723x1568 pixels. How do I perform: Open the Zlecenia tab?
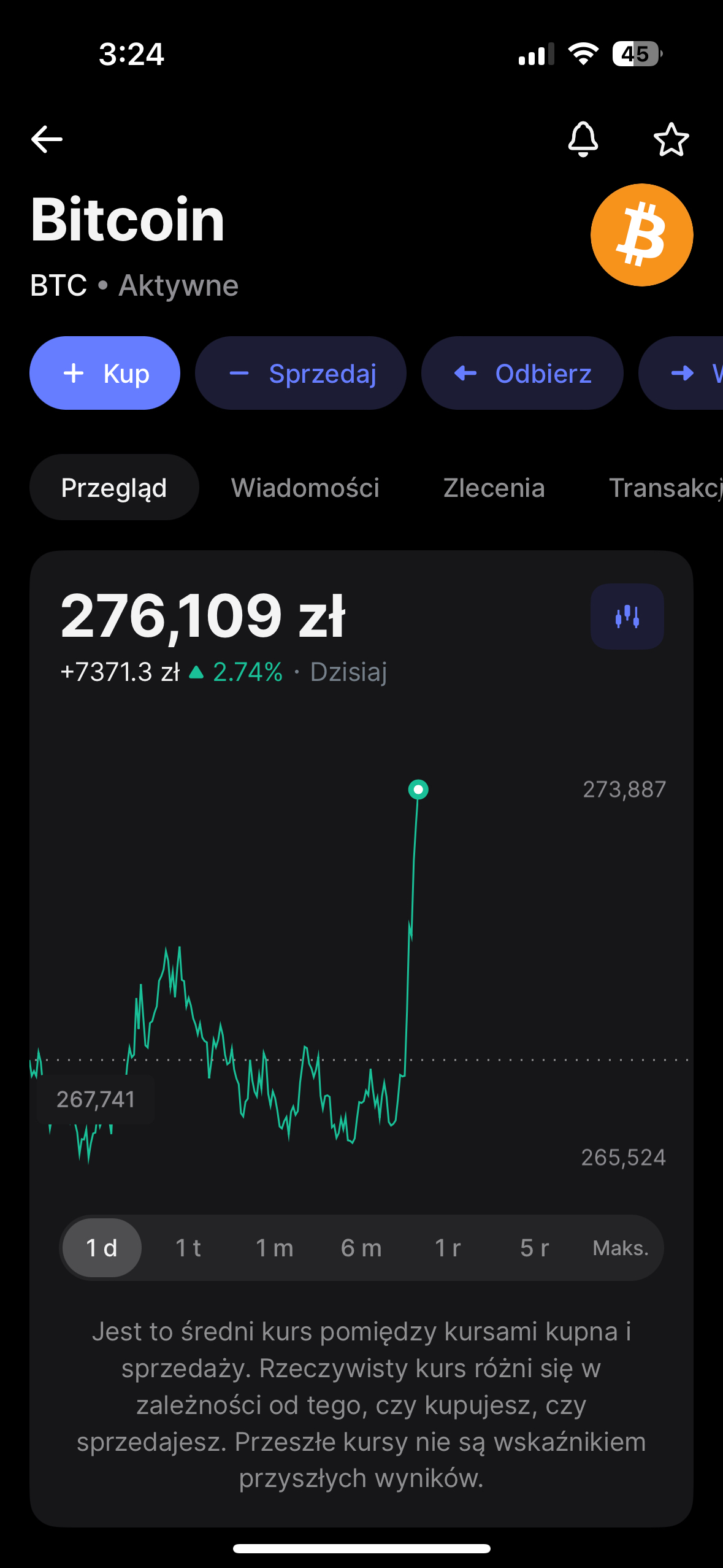tap(494, 488)
